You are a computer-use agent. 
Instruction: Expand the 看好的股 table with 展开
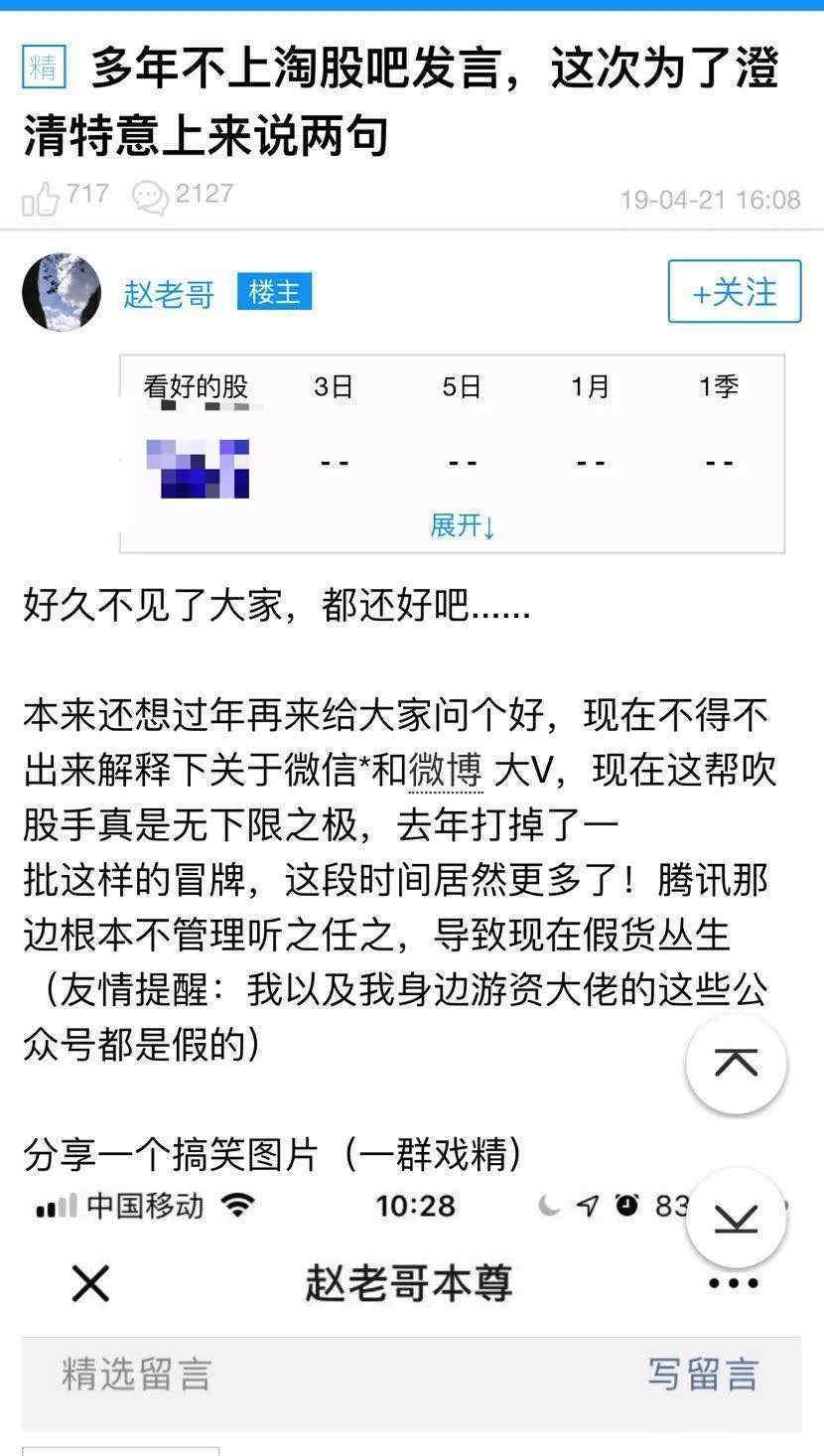click(462, 525)
